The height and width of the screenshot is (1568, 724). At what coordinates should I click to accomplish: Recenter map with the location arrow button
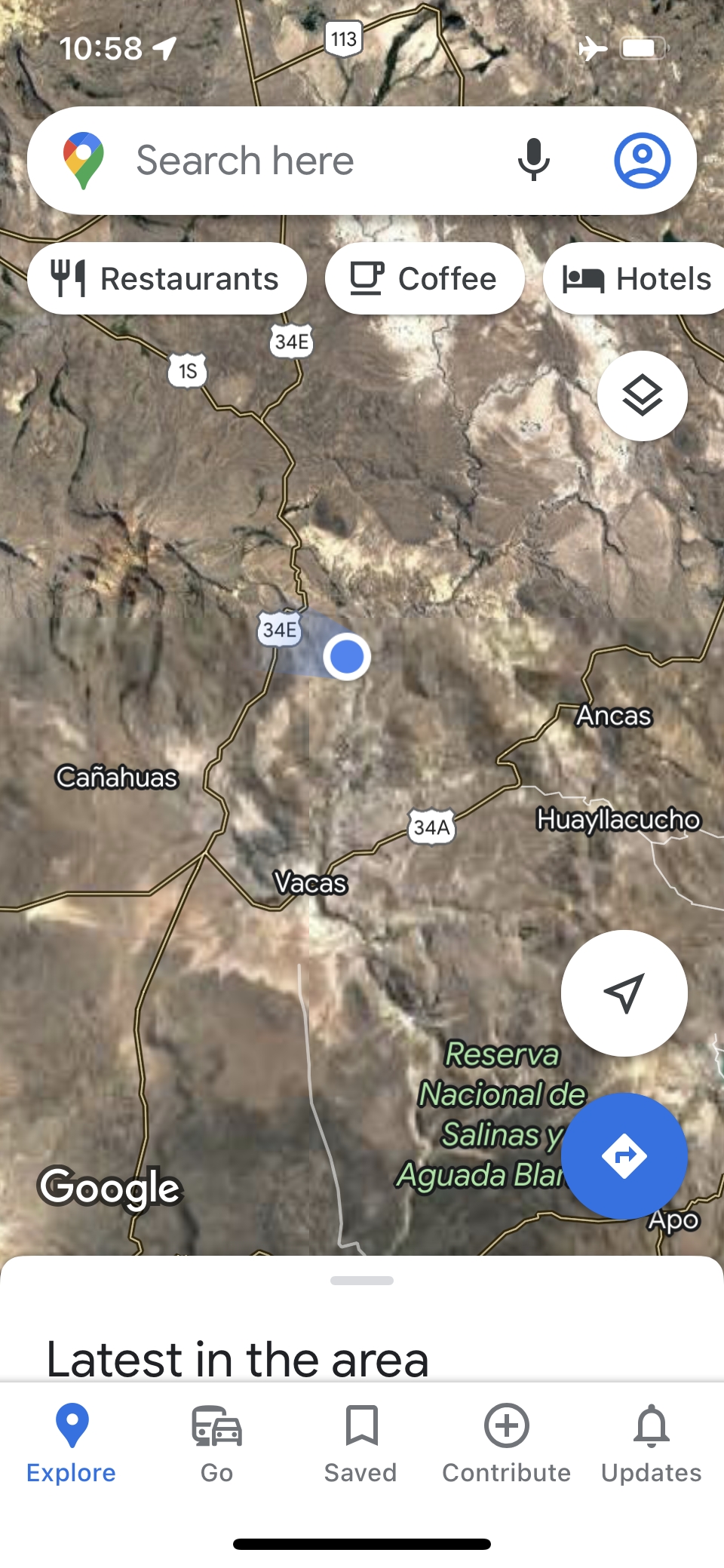pyautogui.click(x=624, y=993)
